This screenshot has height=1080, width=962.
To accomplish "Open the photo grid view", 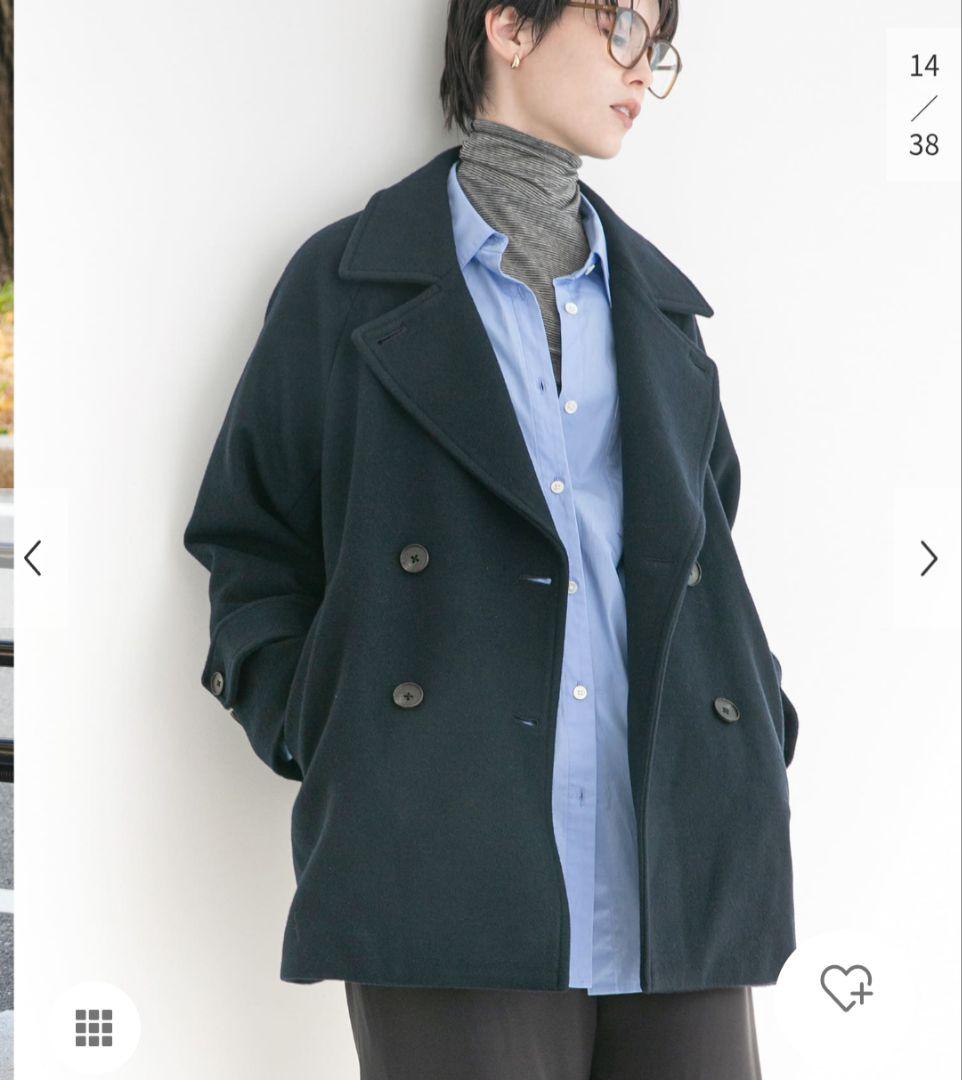I will (x=94, y=1027).
